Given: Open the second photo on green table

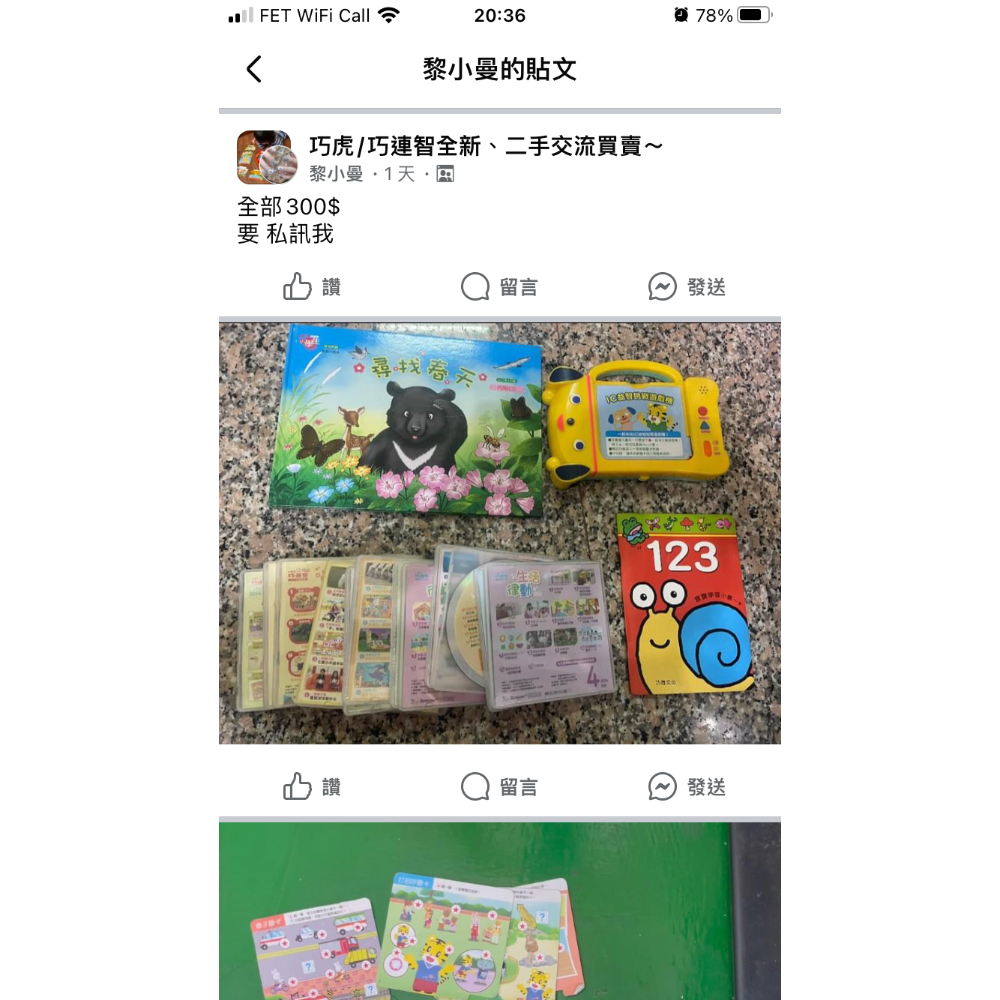Looking at the screenshot, I should pyautogui.click(x=499, y=912).
